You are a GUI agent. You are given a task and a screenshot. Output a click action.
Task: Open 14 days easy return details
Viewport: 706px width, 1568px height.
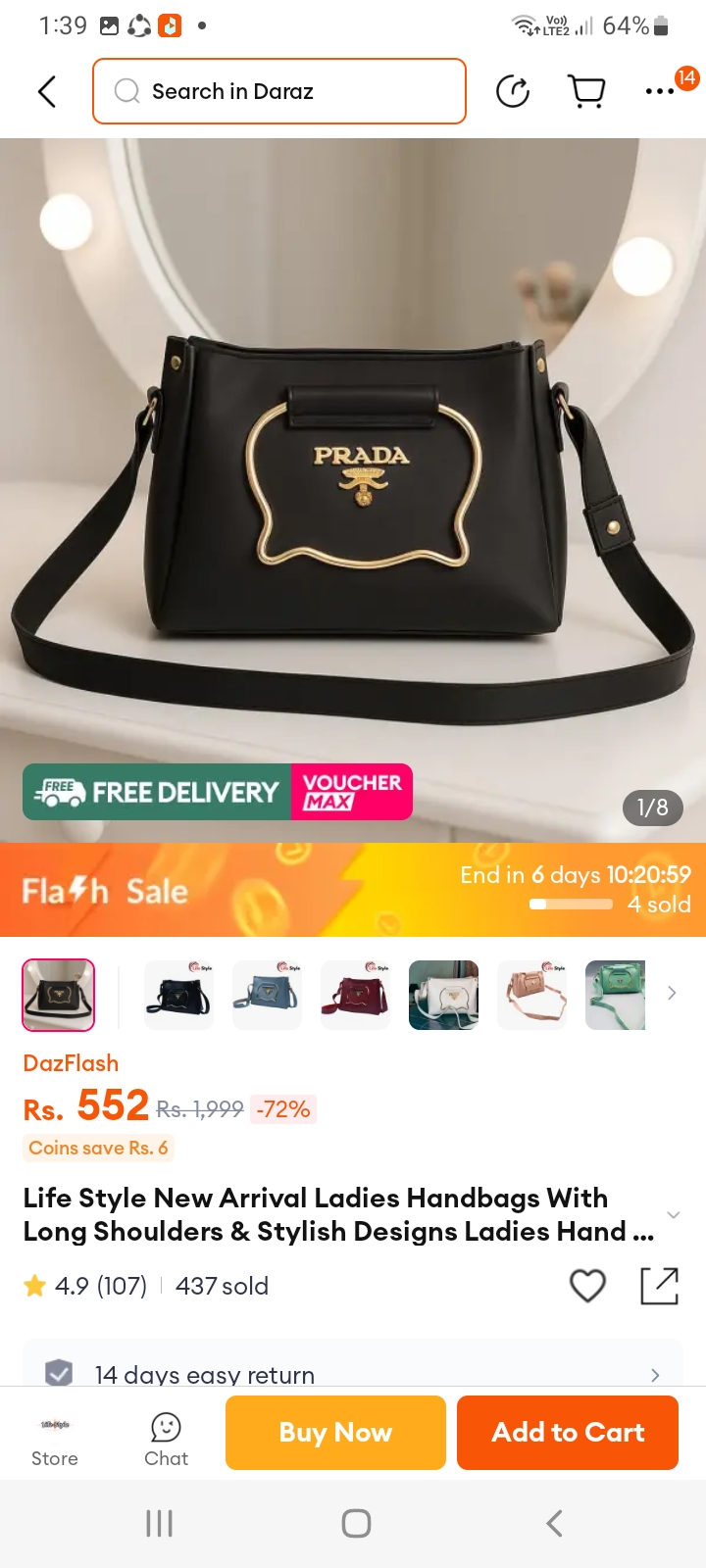353,1374
